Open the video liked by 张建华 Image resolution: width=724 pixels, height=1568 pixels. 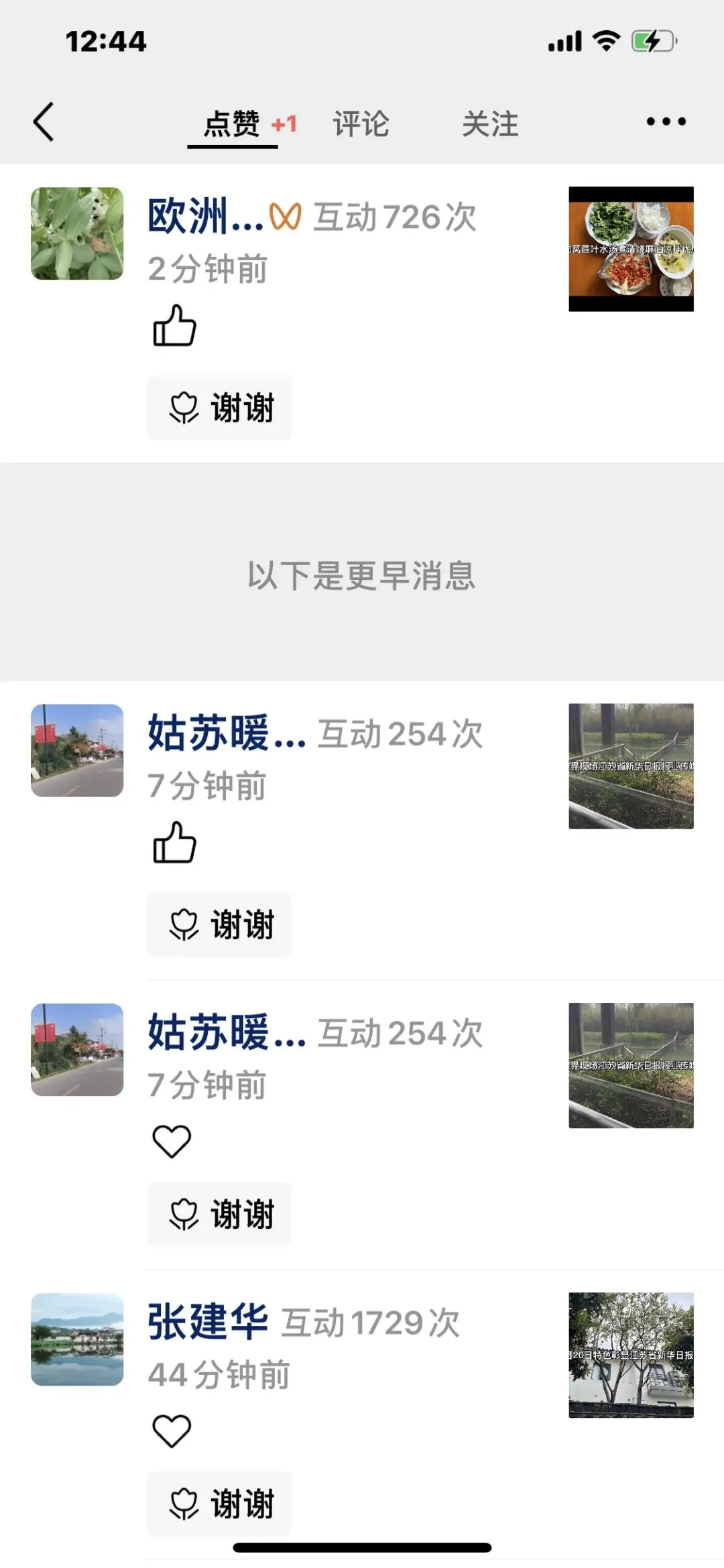tap(631, 1355)
